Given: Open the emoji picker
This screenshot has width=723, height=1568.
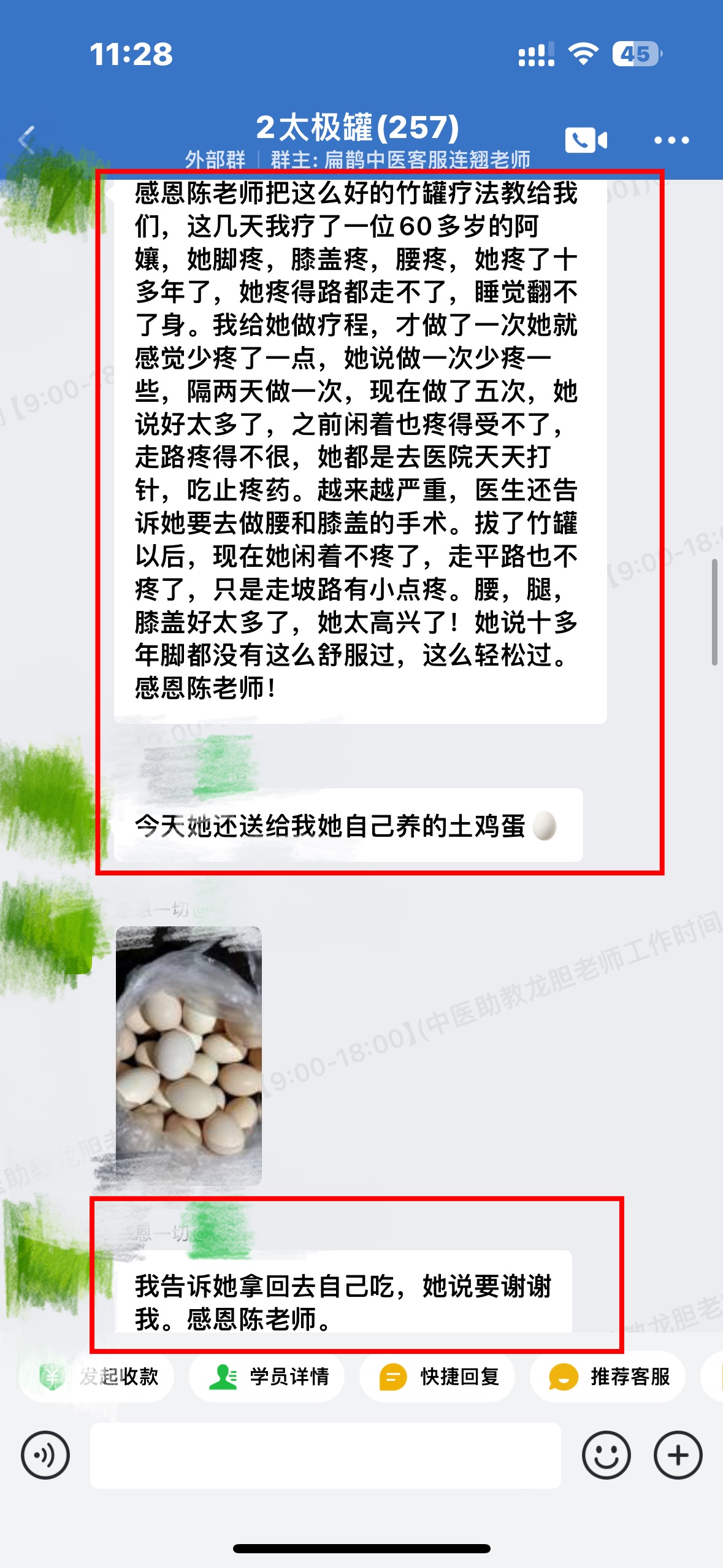Looking at the screenshot, I should (x=606, y=1455).
